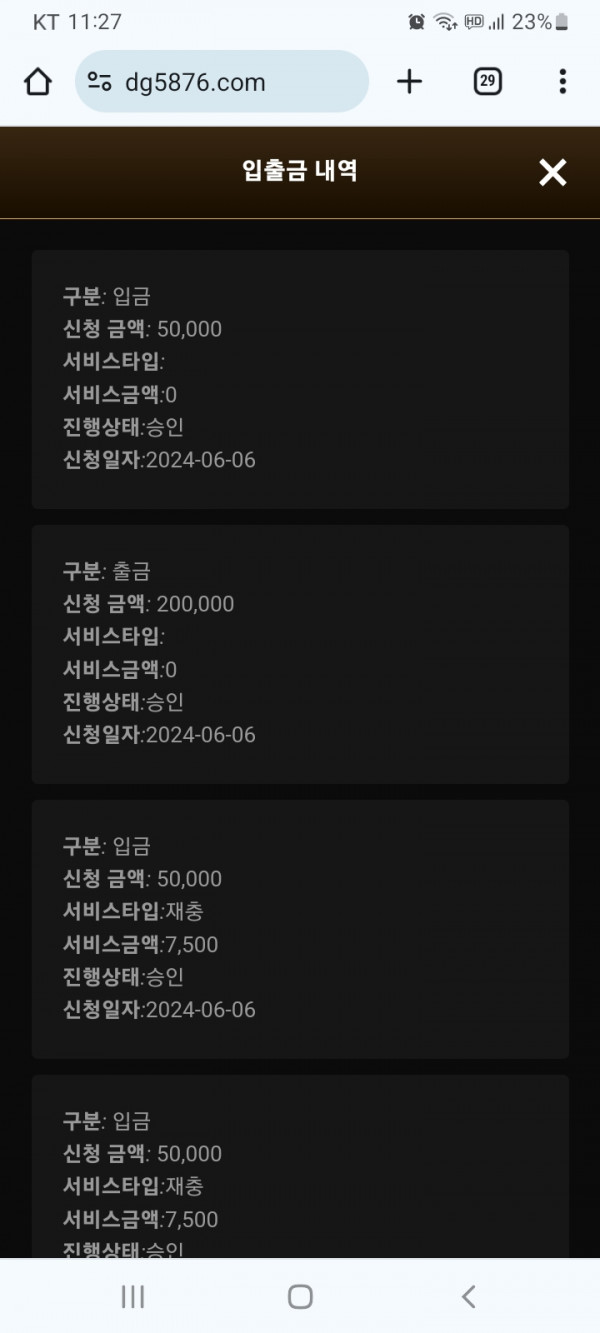Screen dimensions: 600x1333
Task: Open recent apps from the navigation bar
Action: (x=132, y=1297)
